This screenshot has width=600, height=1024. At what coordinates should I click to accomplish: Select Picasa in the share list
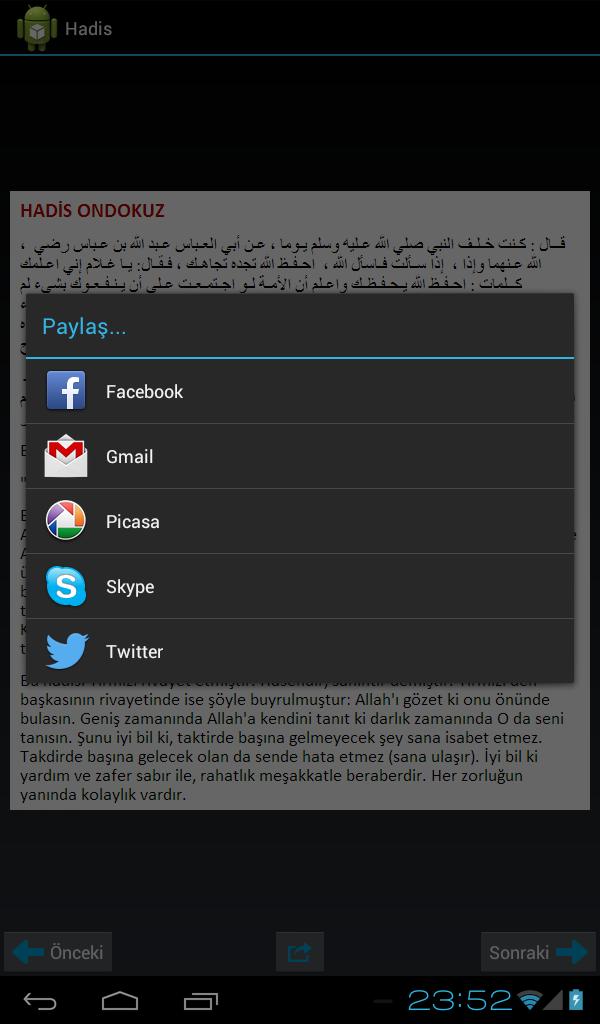[x=300, y=521]
